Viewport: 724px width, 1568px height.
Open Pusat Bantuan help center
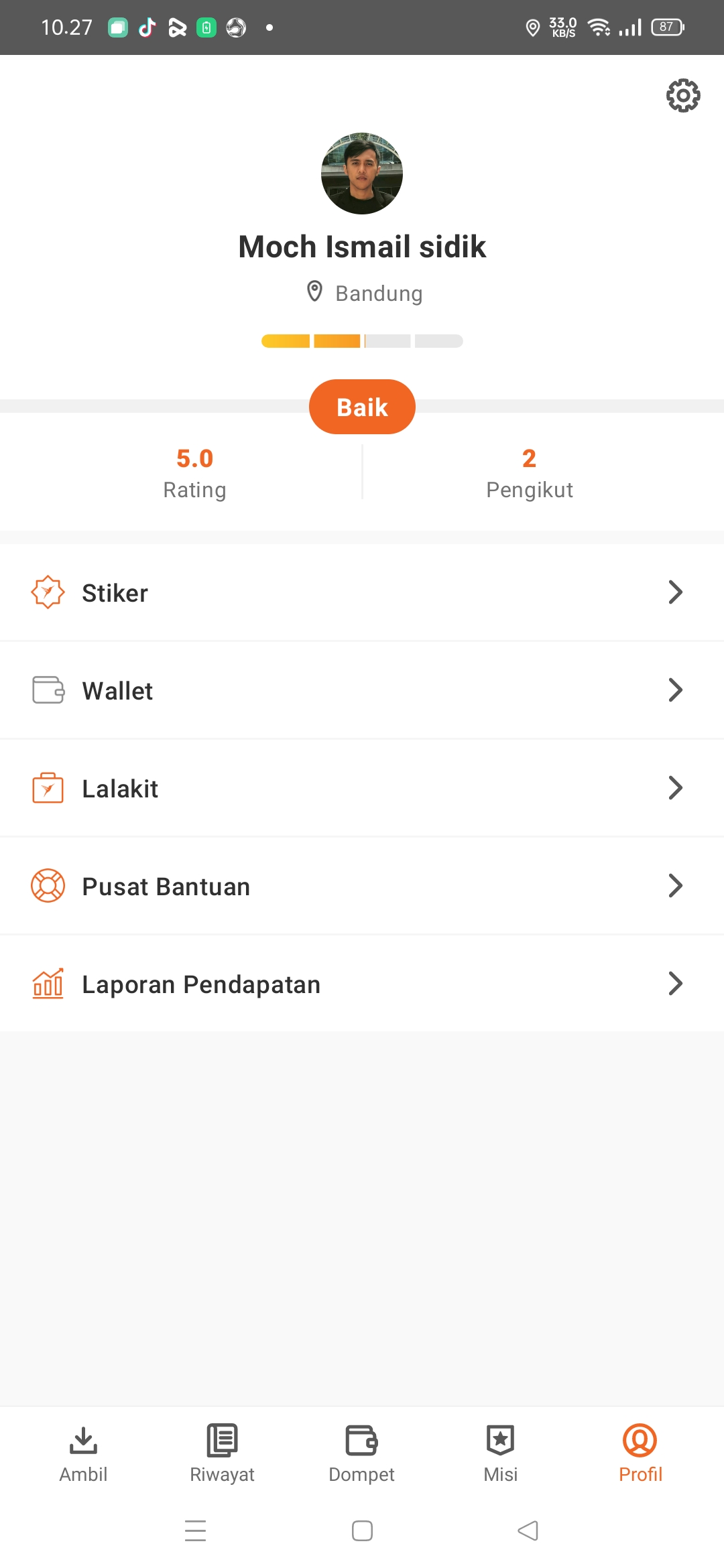coord(362,886)
